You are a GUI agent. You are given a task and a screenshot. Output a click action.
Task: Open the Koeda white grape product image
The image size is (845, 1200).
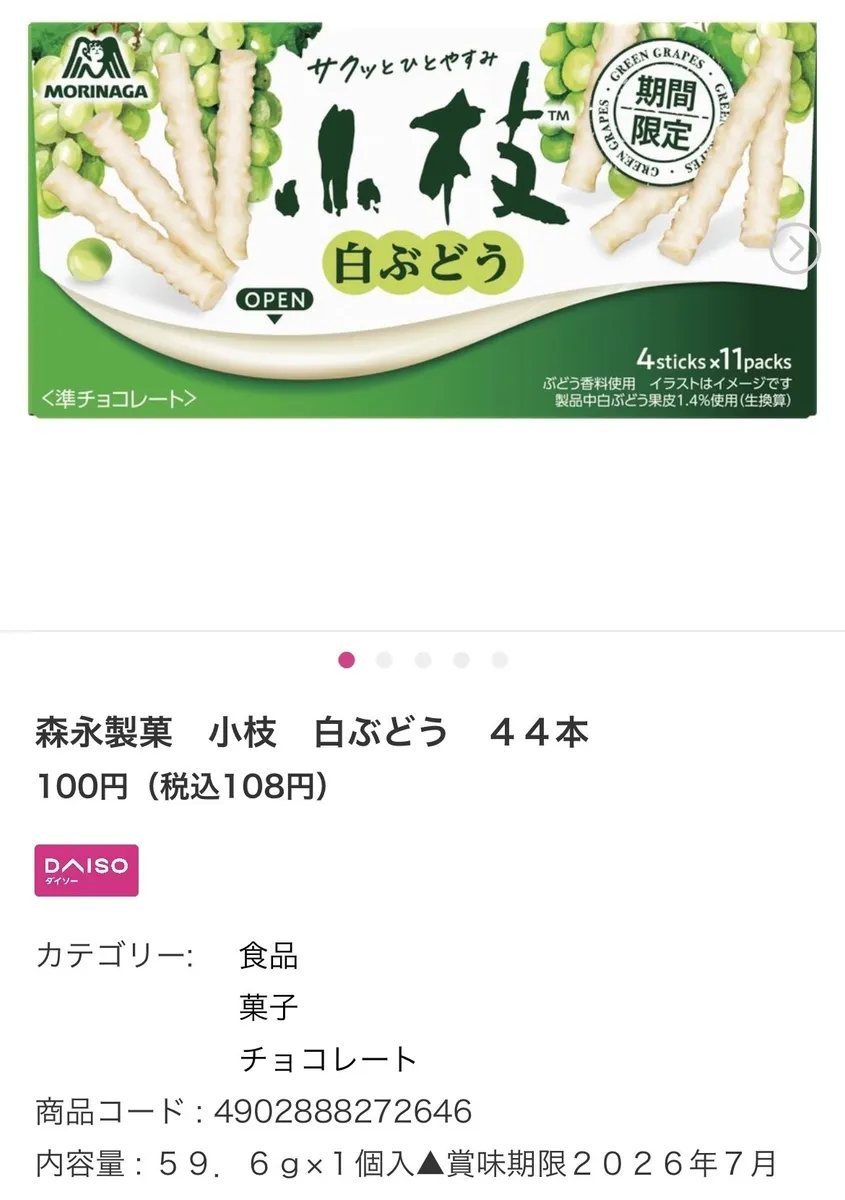click(x=420, y=218)
